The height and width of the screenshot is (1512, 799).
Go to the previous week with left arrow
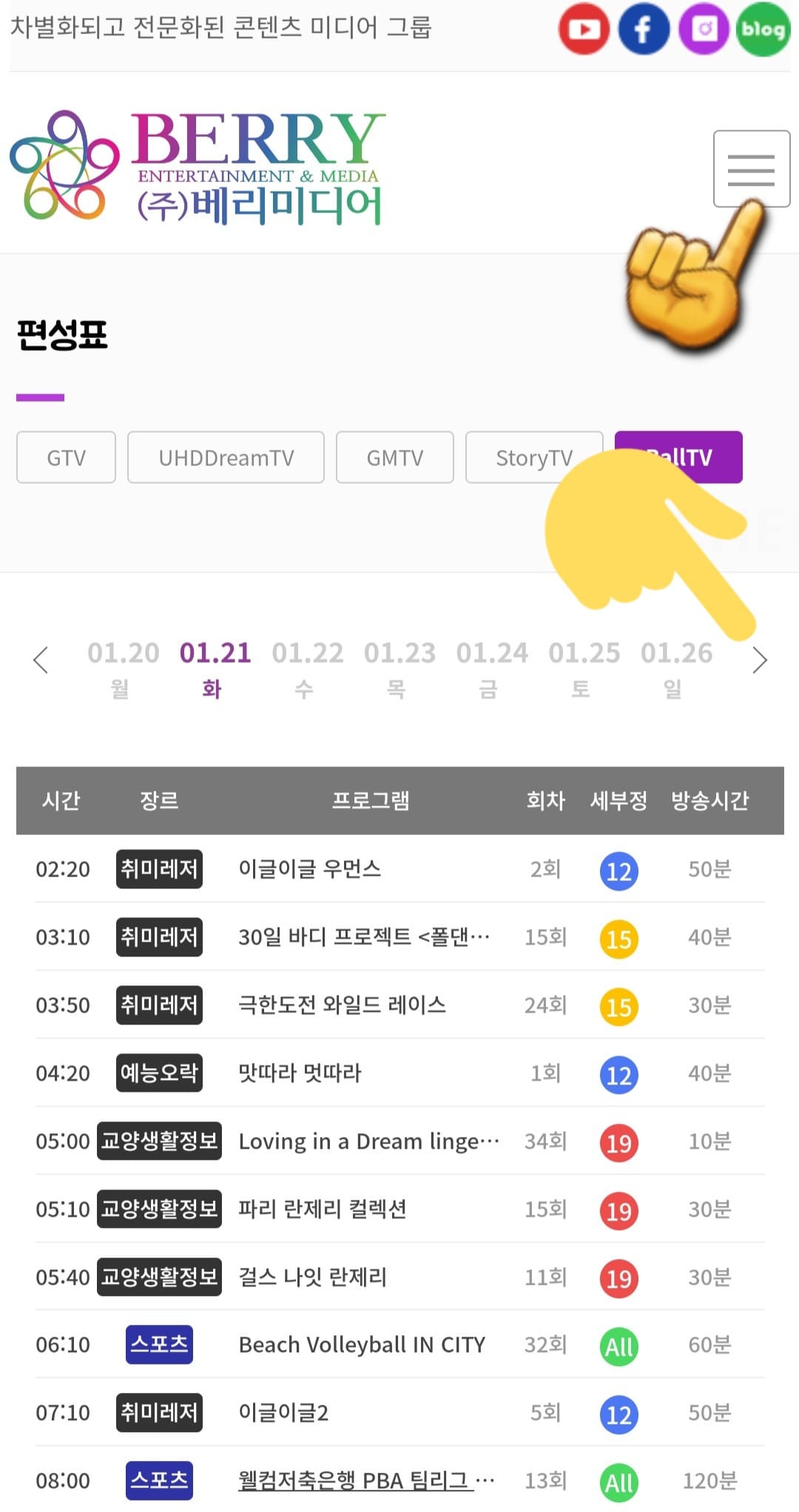41,660
